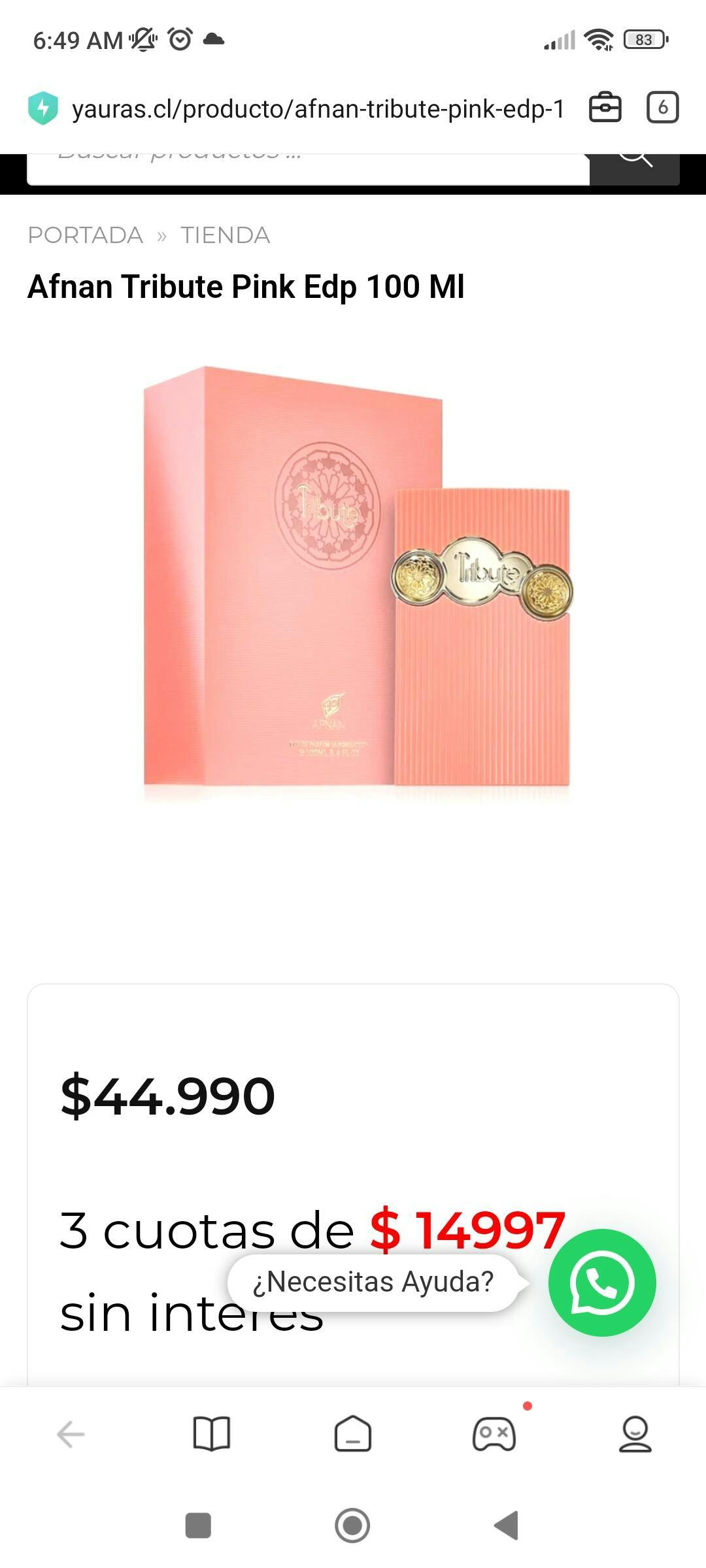Open the browser bookmarks book icon
Viewport: 706px width, 1568px height.
coord(212,1434)
